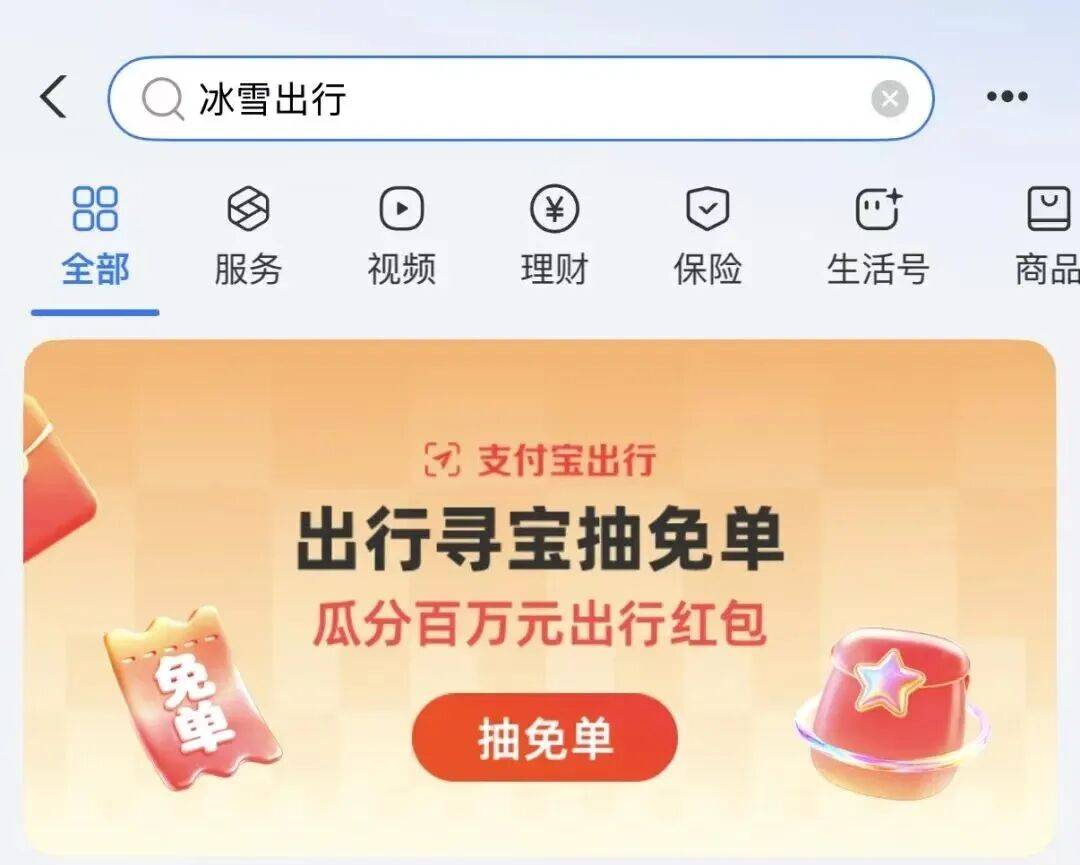This screenshot has width=1080, height=865.
Task: Go back using the back arrow
Action: tap(54, 98)
